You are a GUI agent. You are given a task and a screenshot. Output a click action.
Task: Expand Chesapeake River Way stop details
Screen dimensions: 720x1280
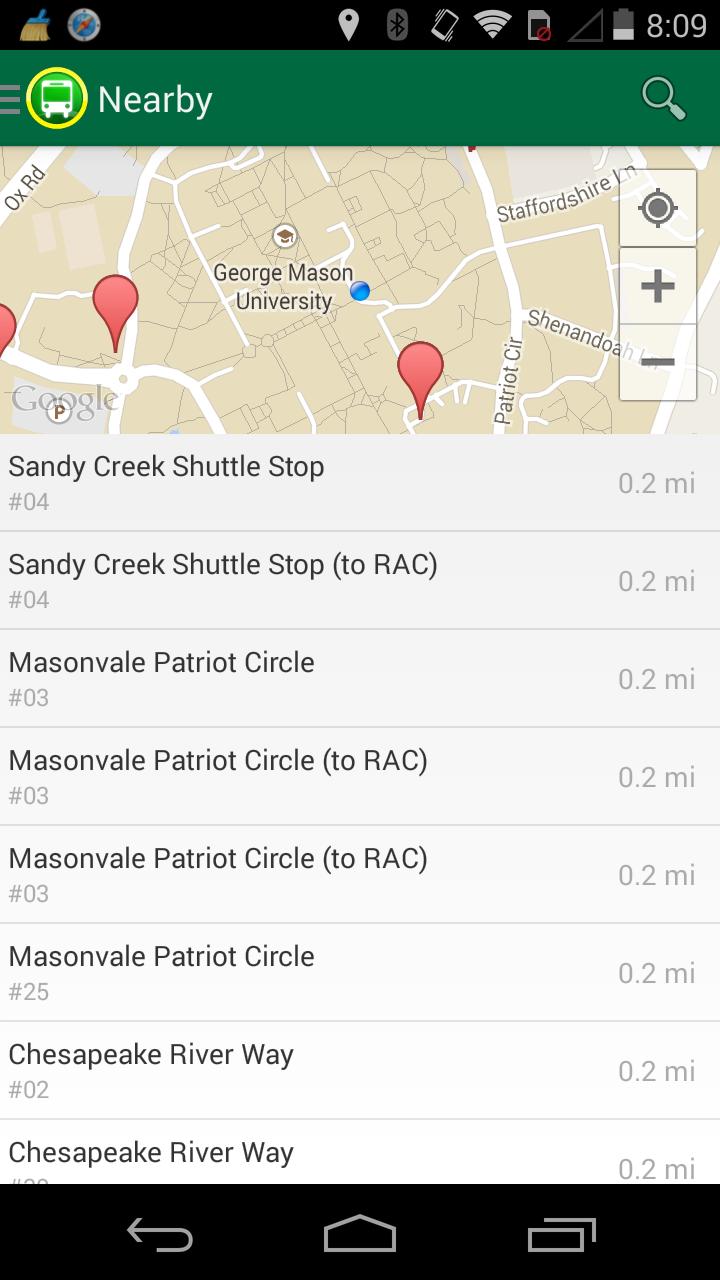pos(300,1070)
